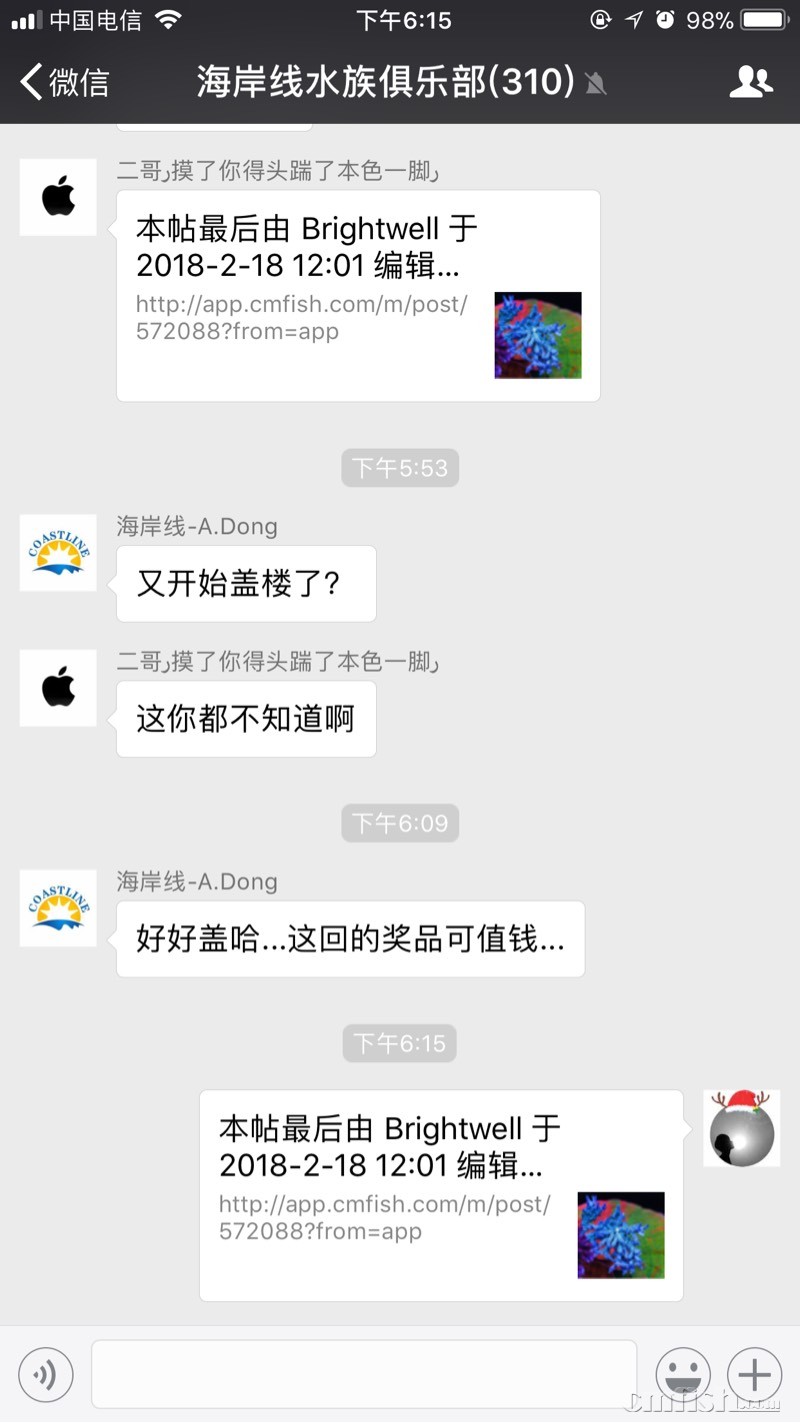Open the plus attachments menu
This screenshot has width=800, height=1423.
click(754, 1375)
